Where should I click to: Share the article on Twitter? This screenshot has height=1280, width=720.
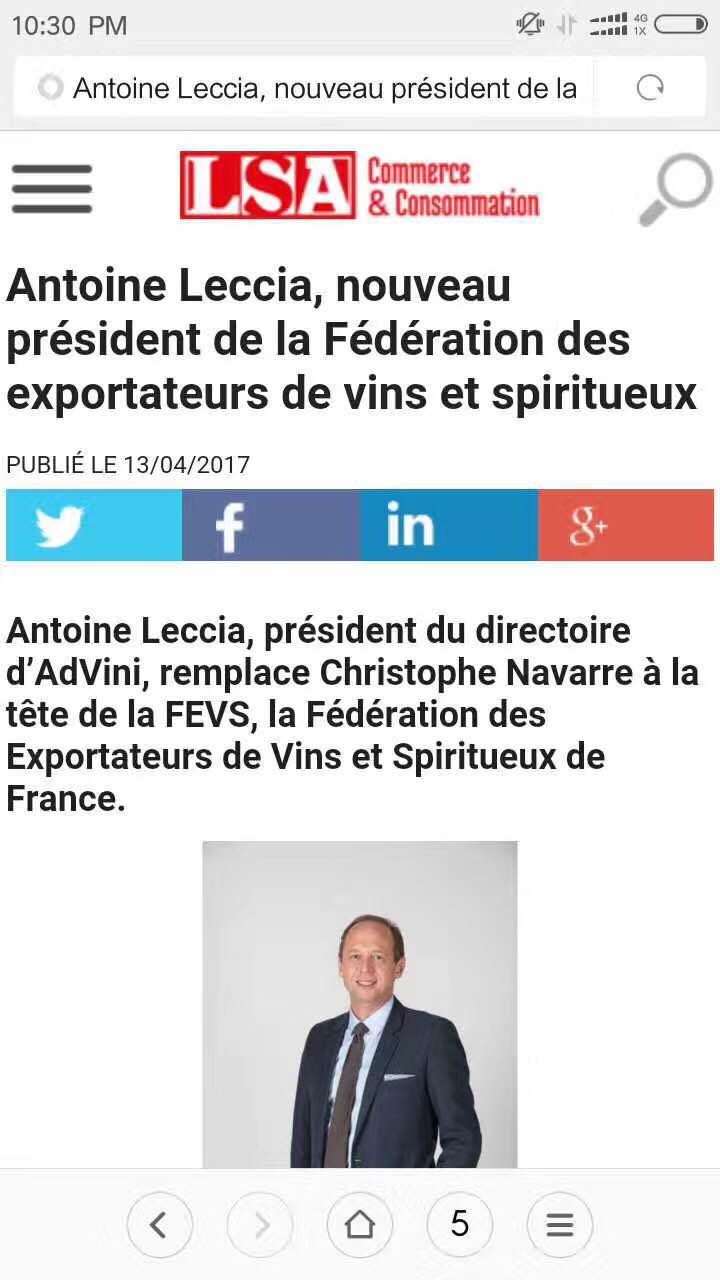coord(94,525)
